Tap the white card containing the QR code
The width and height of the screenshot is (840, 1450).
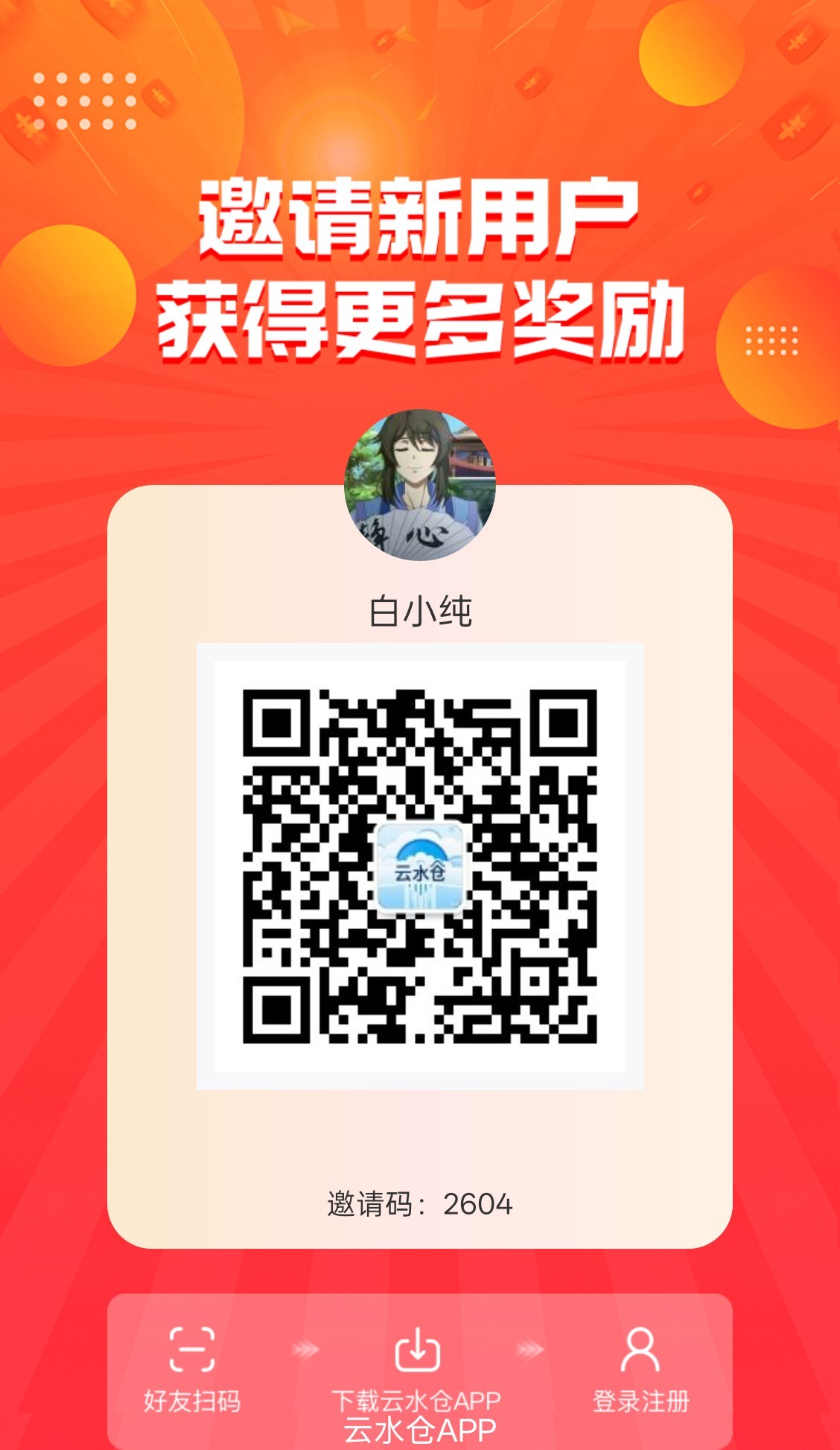click(419, 868)
